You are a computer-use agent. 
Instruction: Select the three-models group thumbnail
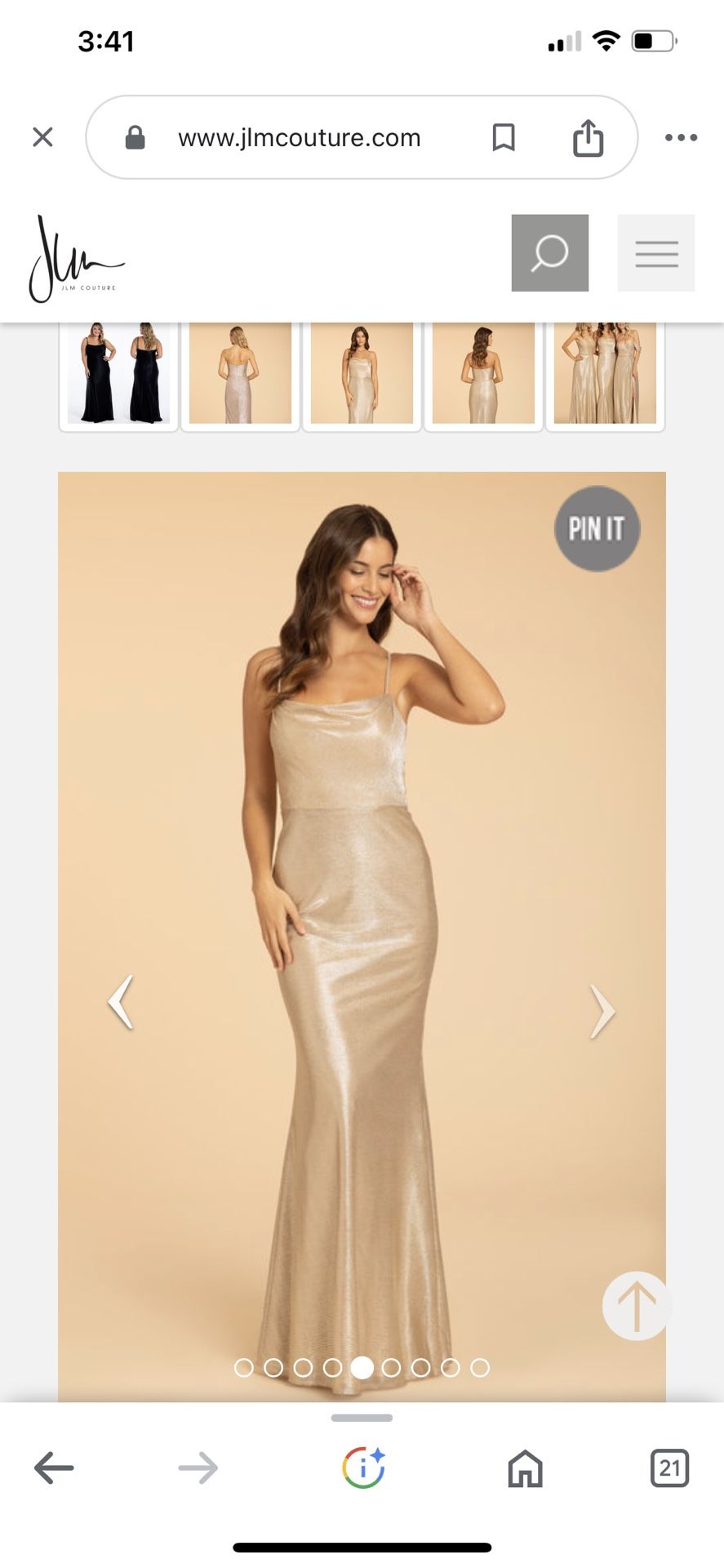(x=605, y=374)
